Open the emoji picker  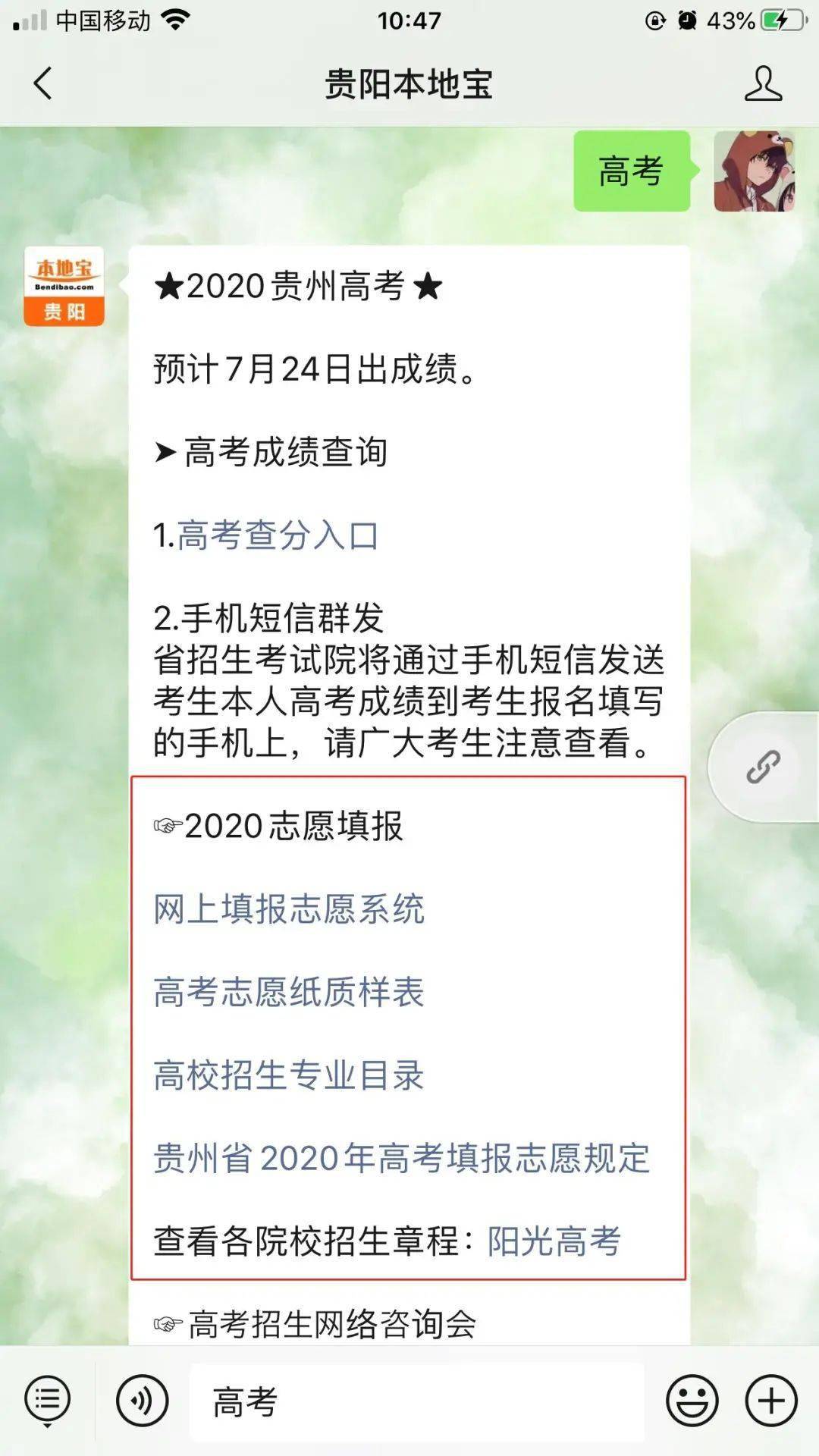click(692, 1400)
